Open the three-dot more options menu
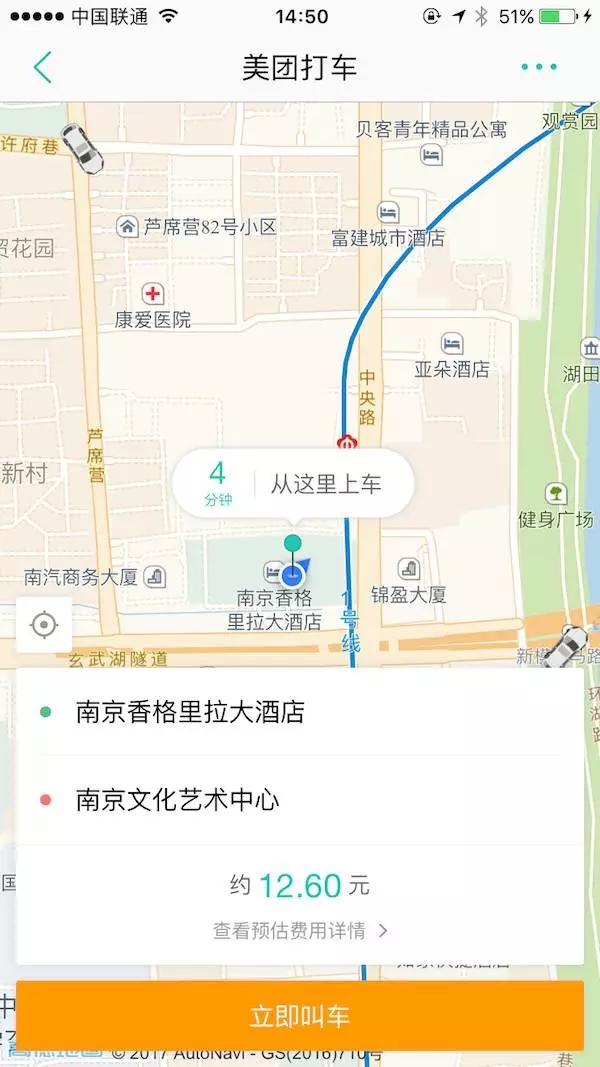This screenshot has width=600, height=1067. point(538,67)
